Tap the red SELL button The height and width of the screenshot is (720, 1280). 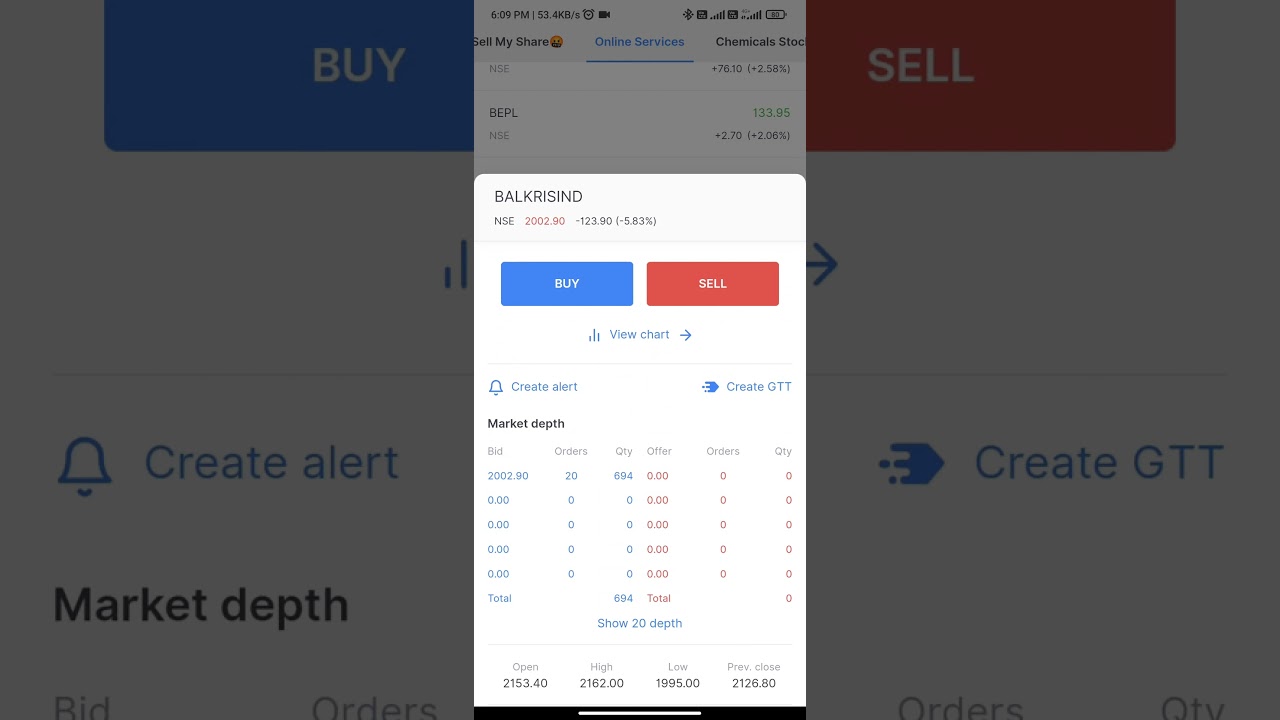pyautogui.click(x=712, y=284)
